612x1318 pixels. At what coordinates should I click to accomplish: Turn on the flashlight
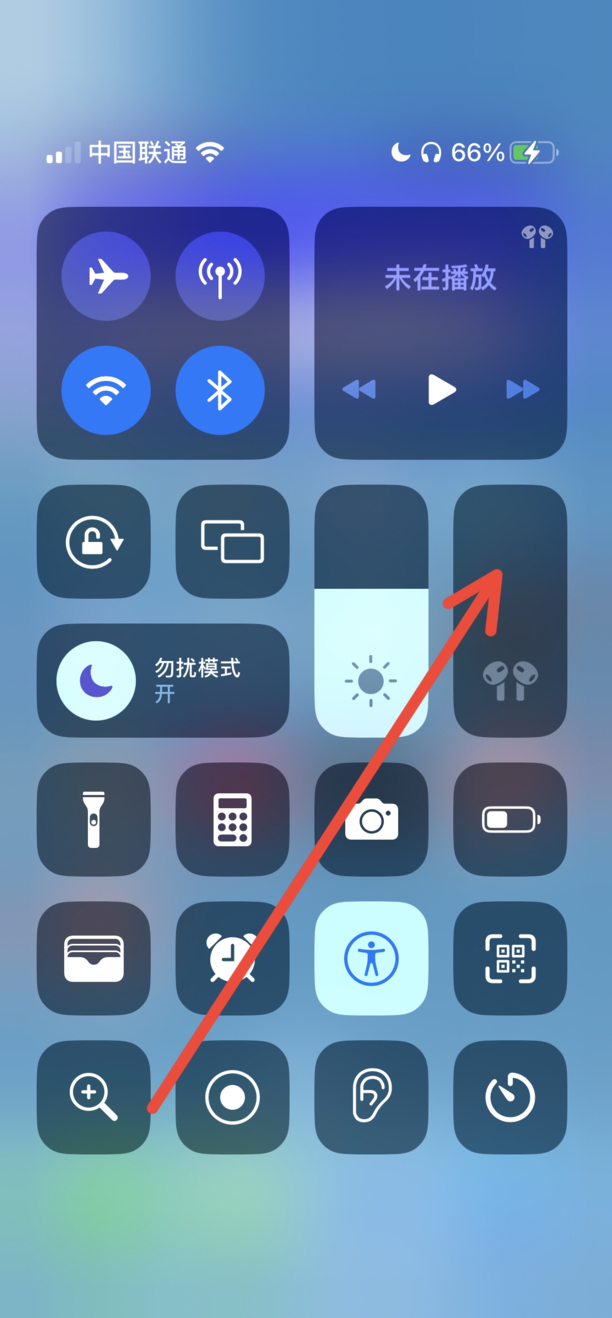coord(94,820)
